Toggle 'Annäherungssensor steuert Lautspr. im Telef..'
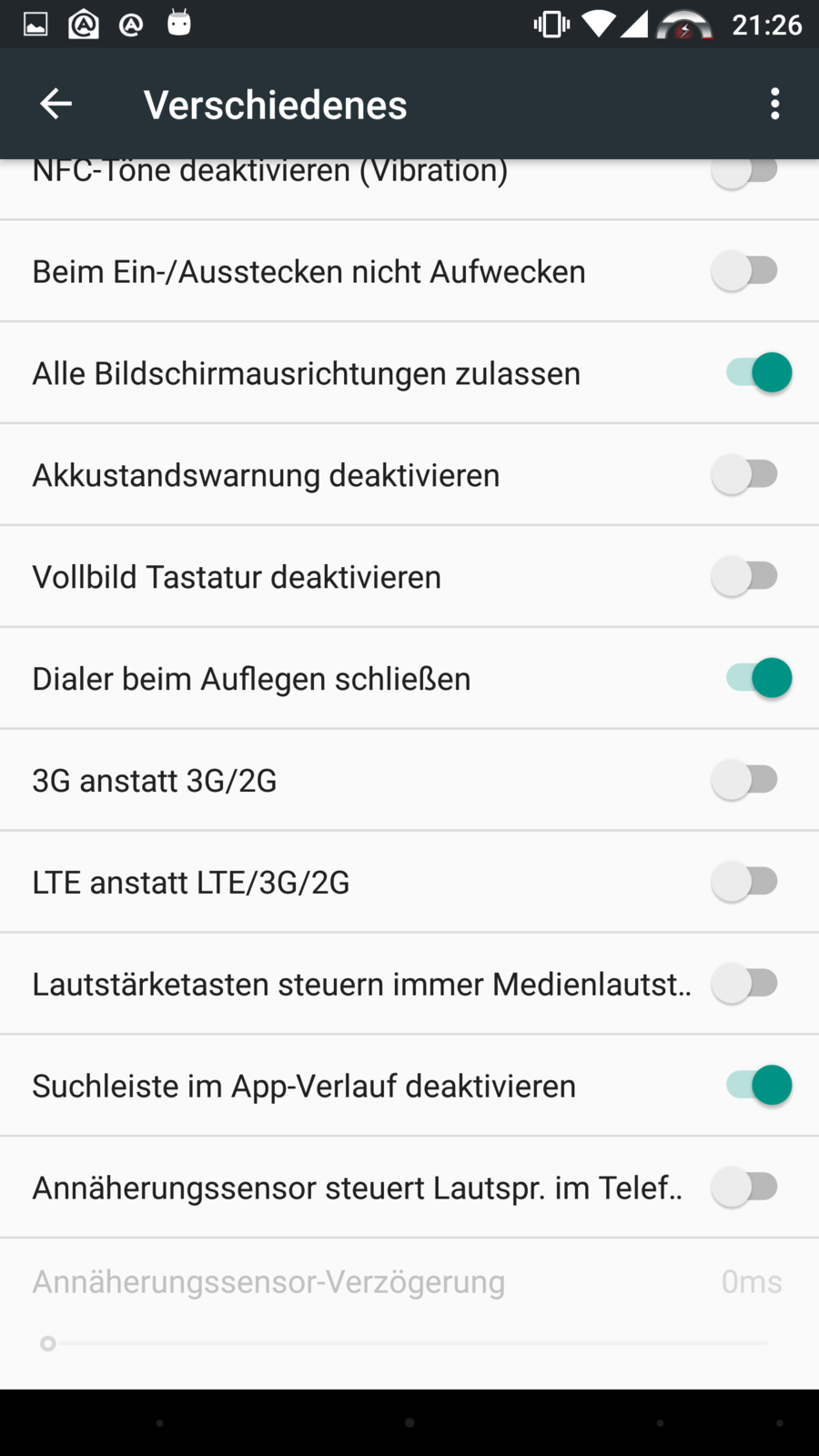 click(x=745, y=1188)
